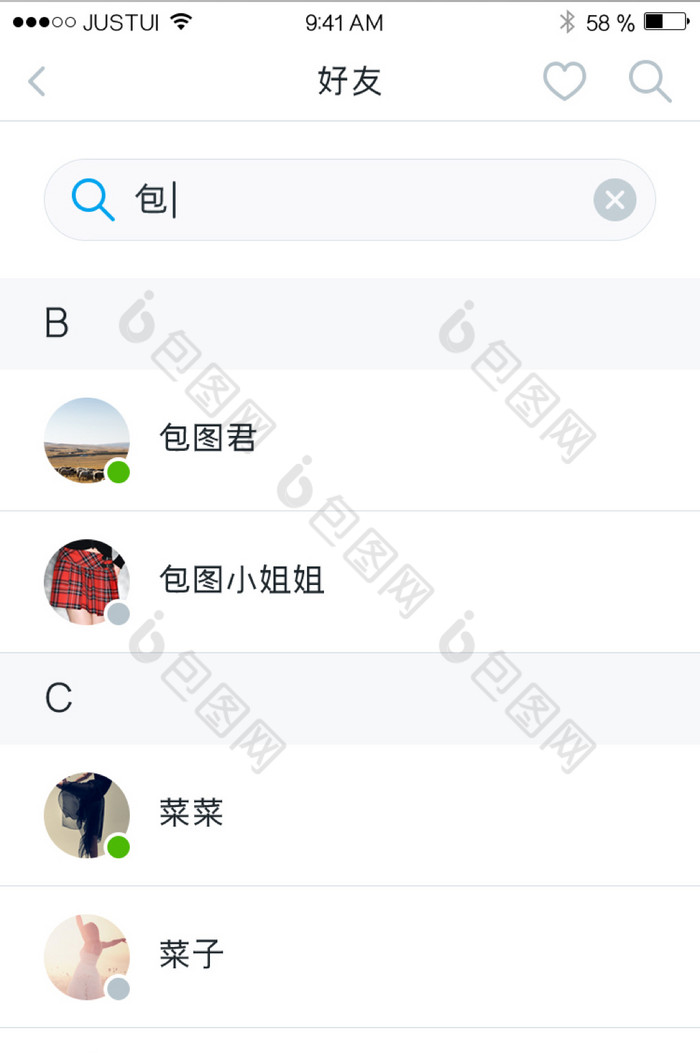Tap the search icon in the top bar
This screenshot has height=1053, width=700.
[650, 81]
